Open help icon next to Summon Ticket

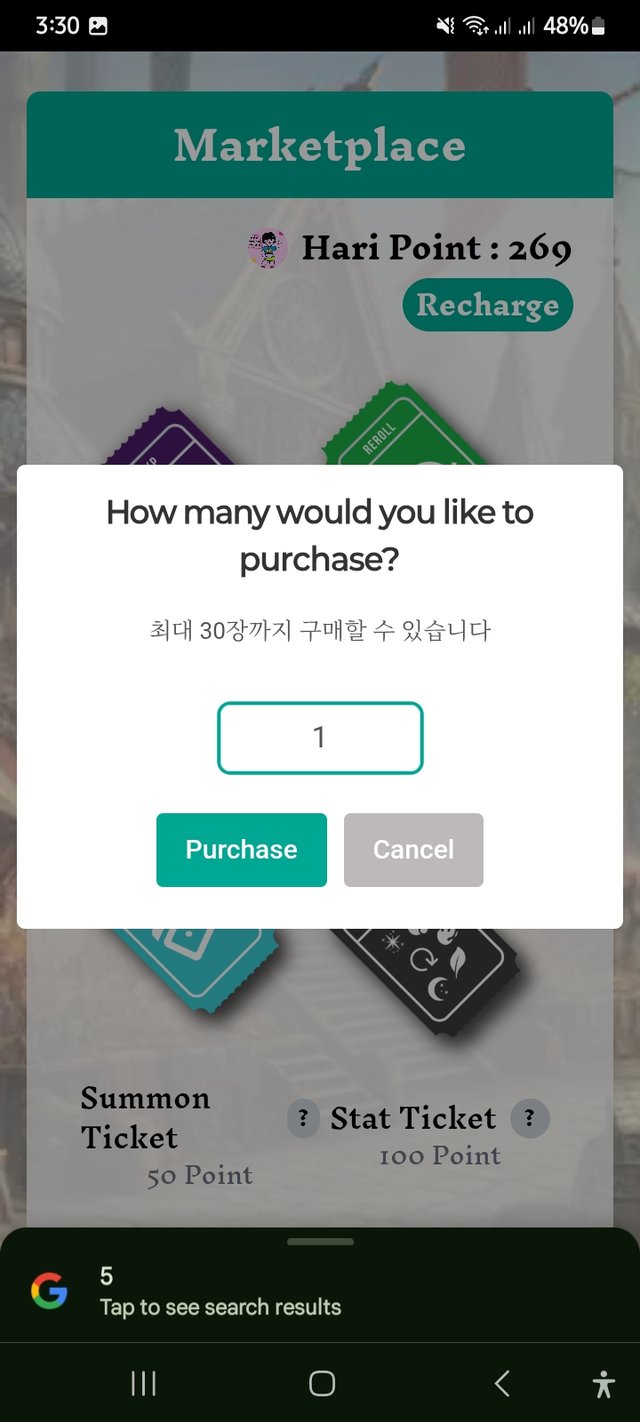tap(303, 1118)
